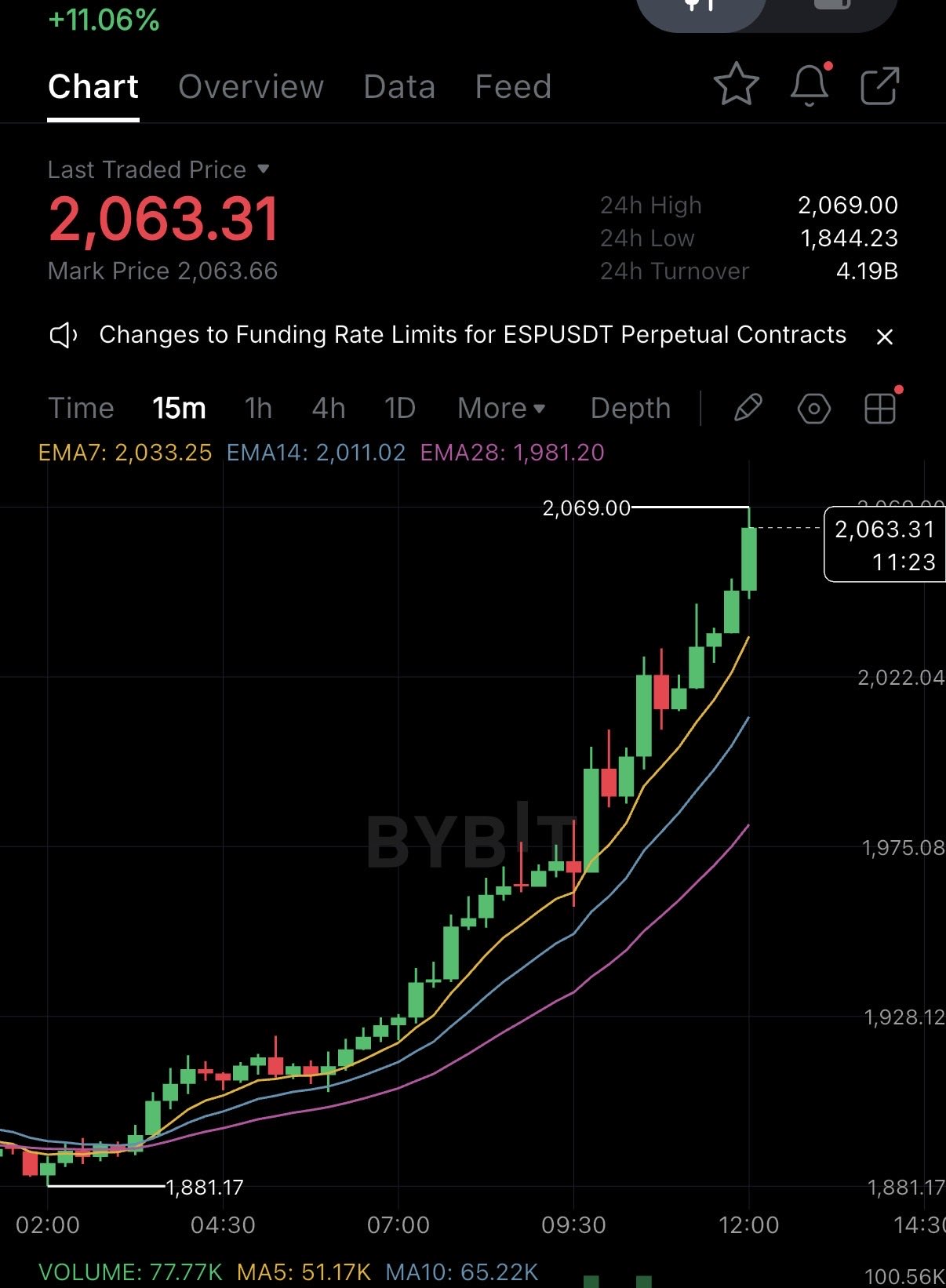Screen dimensions: 946x1288
Task: Show the Depth chart
Action: pos(631,408)
